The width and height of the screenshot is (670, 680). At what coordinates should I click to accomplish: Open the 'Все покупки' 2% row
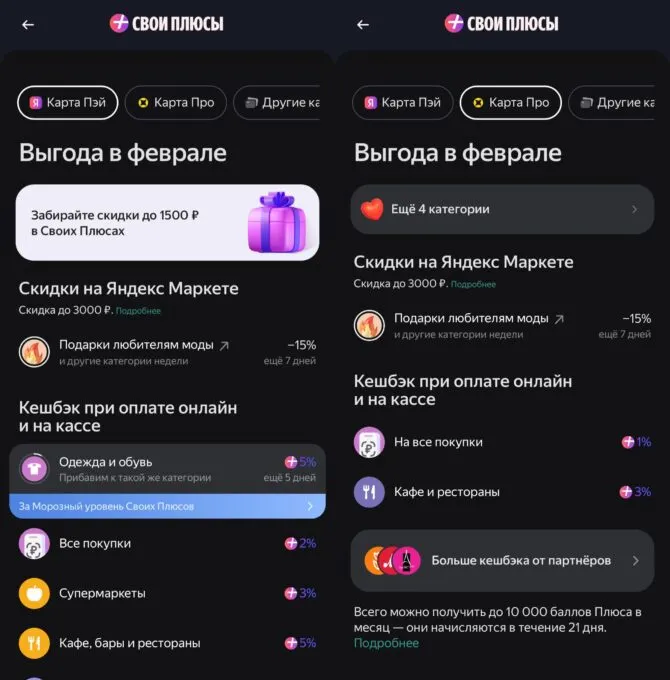point(167,544)
